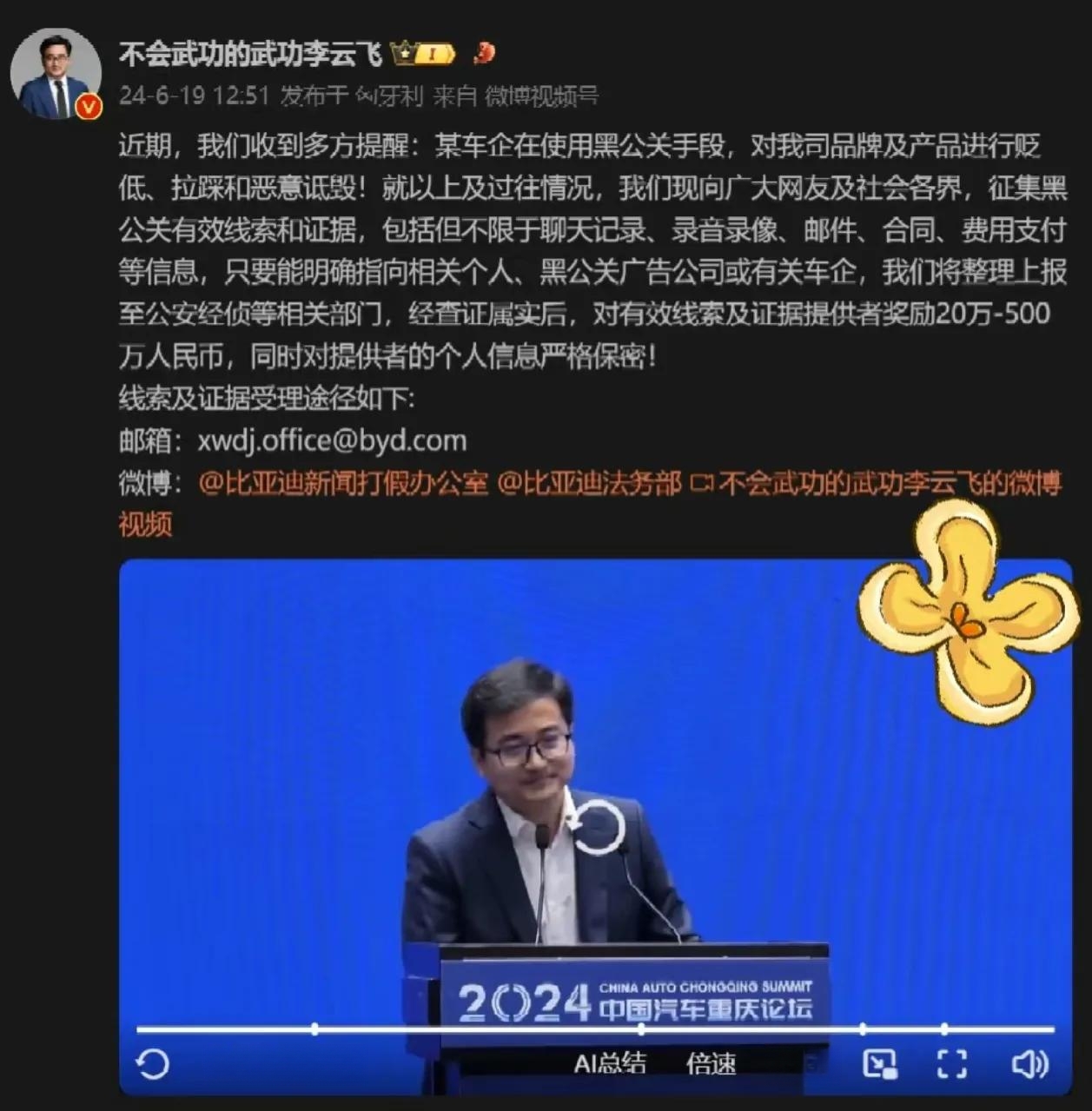Tap the replay button in the bottom bar
The height and width of the screenshot is (1111, 1092).
point(153,1063)
